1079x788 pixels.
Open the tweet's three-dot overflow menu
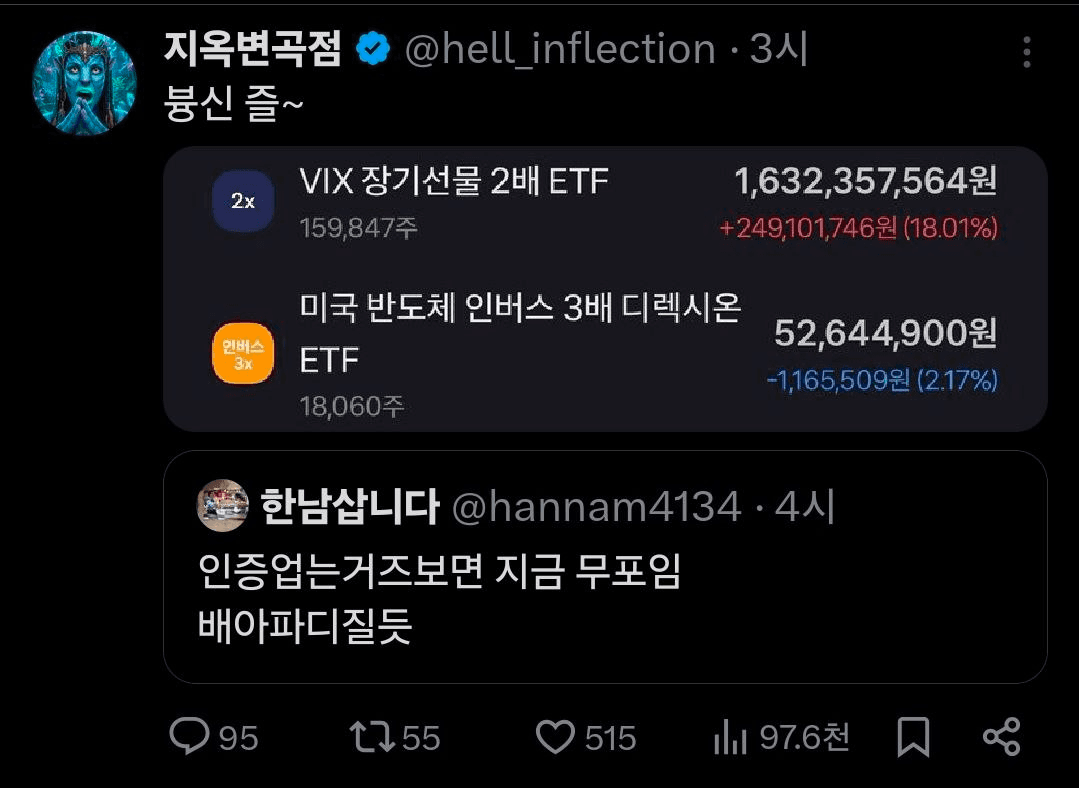click(x=1027, y=52)
